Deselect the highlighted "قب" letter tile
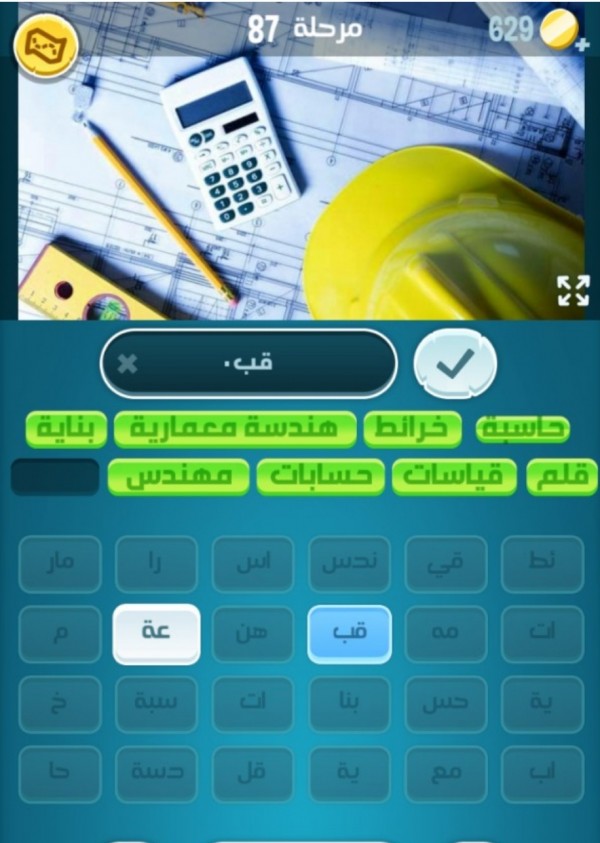Viewport: 600px width, 843px height. tap(349, 633)
